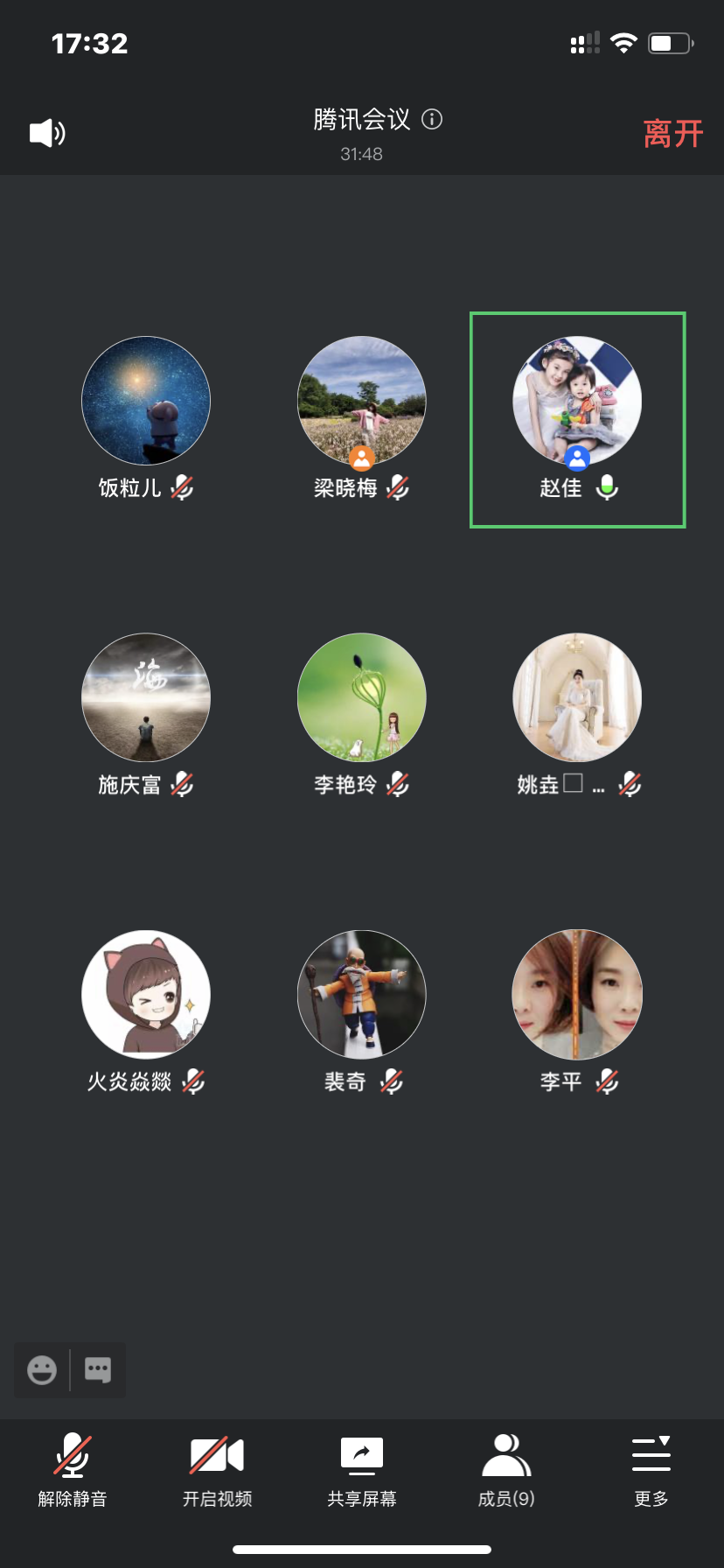
Task: Open the chat message bubble icon
Action: 98,1369
